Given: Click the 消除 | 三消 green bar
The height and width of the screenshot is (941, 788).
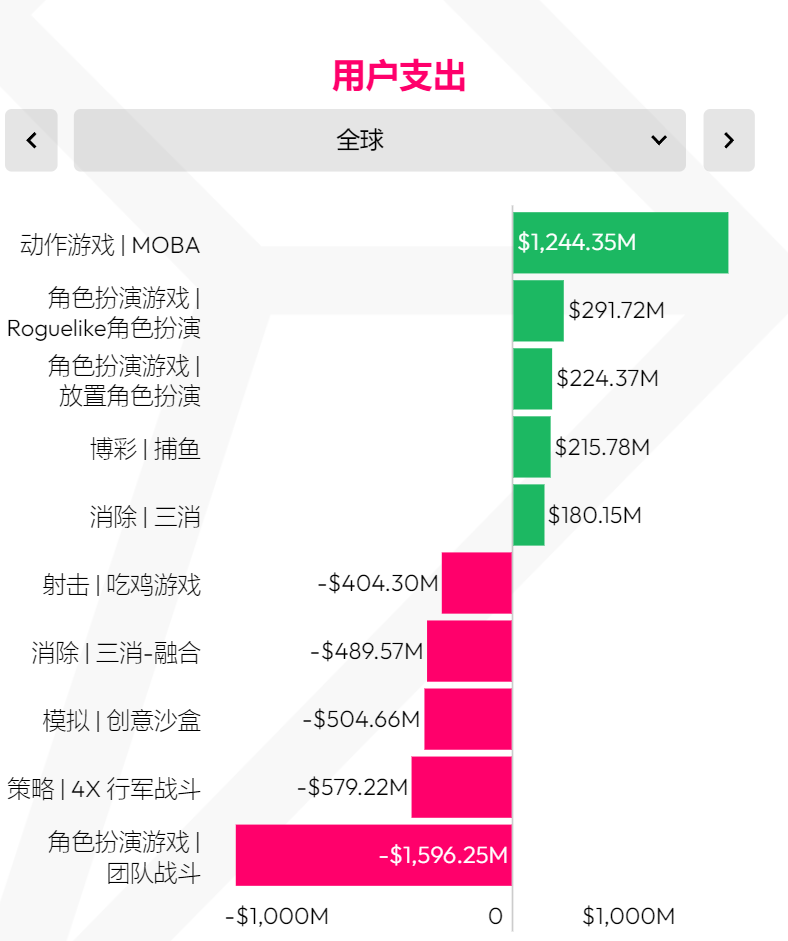Looking at the screenshot, I should click(x=527, y=515).
